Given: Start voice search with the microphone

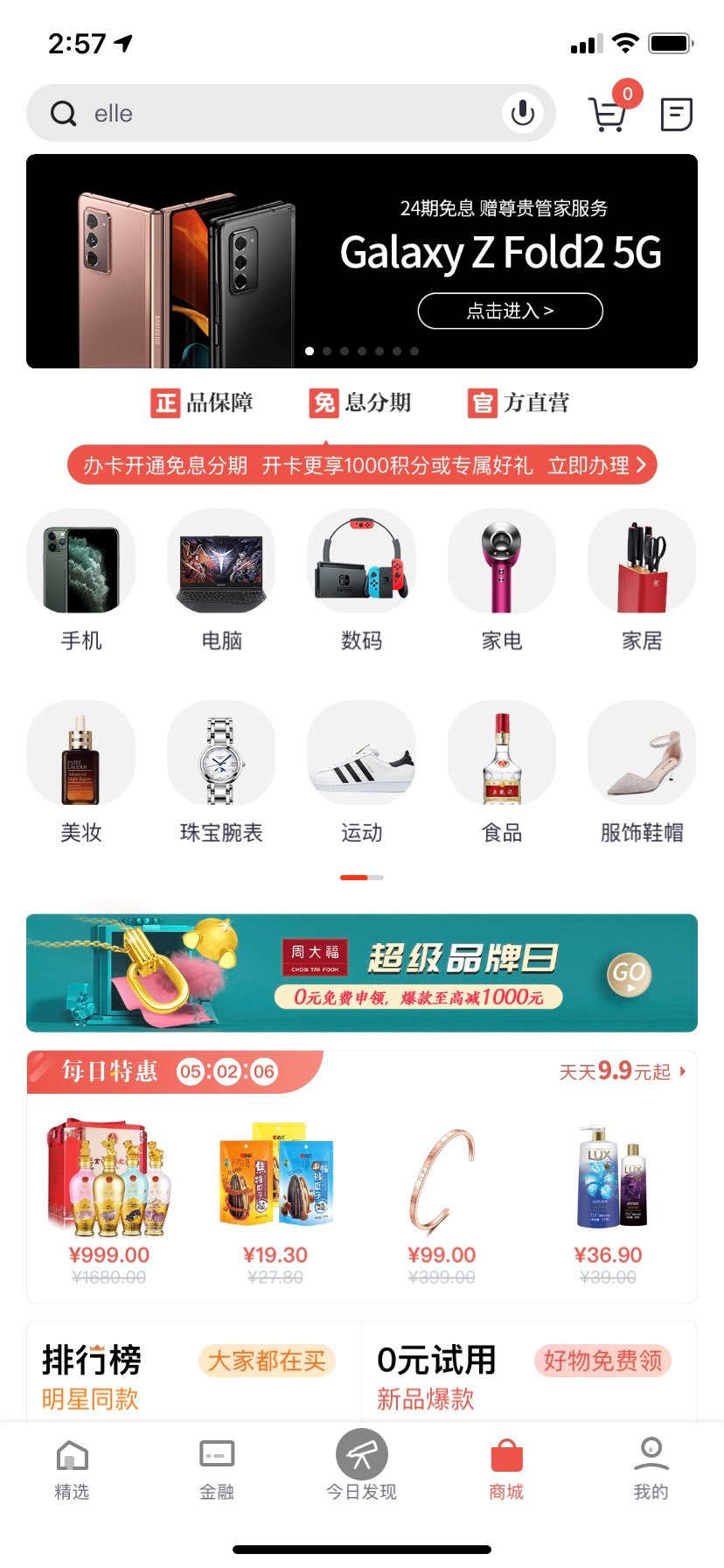Looking at the screenshot, I should pyautogui.click(x=523, y=113).
